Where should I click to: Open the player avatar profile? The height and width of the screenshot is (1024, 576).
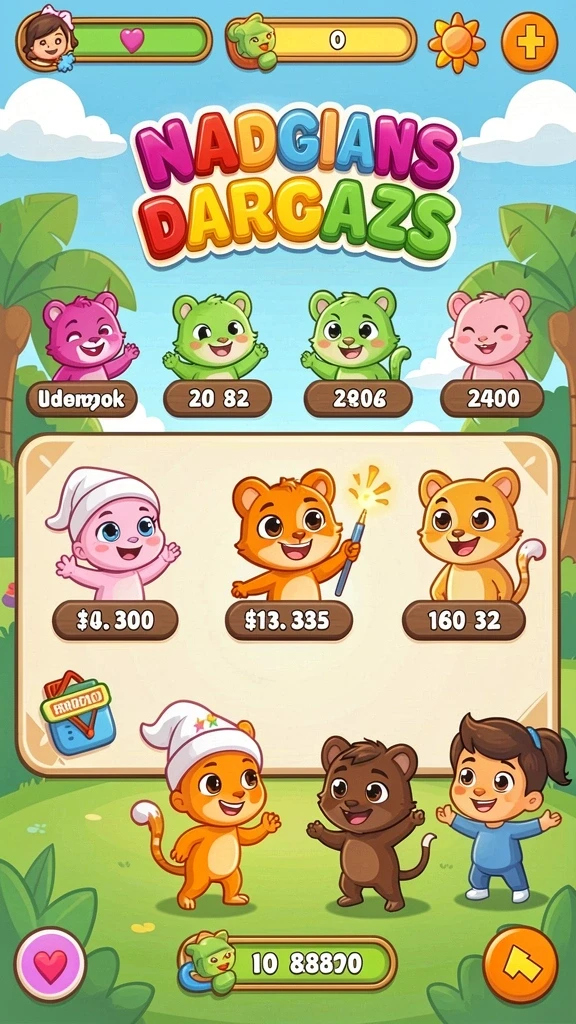coord(48,38)
